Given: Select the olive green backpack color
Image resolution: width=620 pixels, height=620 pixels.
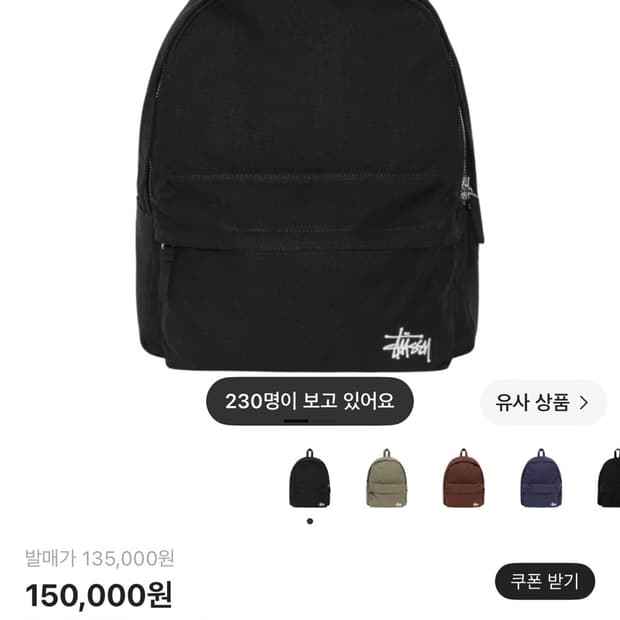Looking at the screenshot, I should (387, 478).
